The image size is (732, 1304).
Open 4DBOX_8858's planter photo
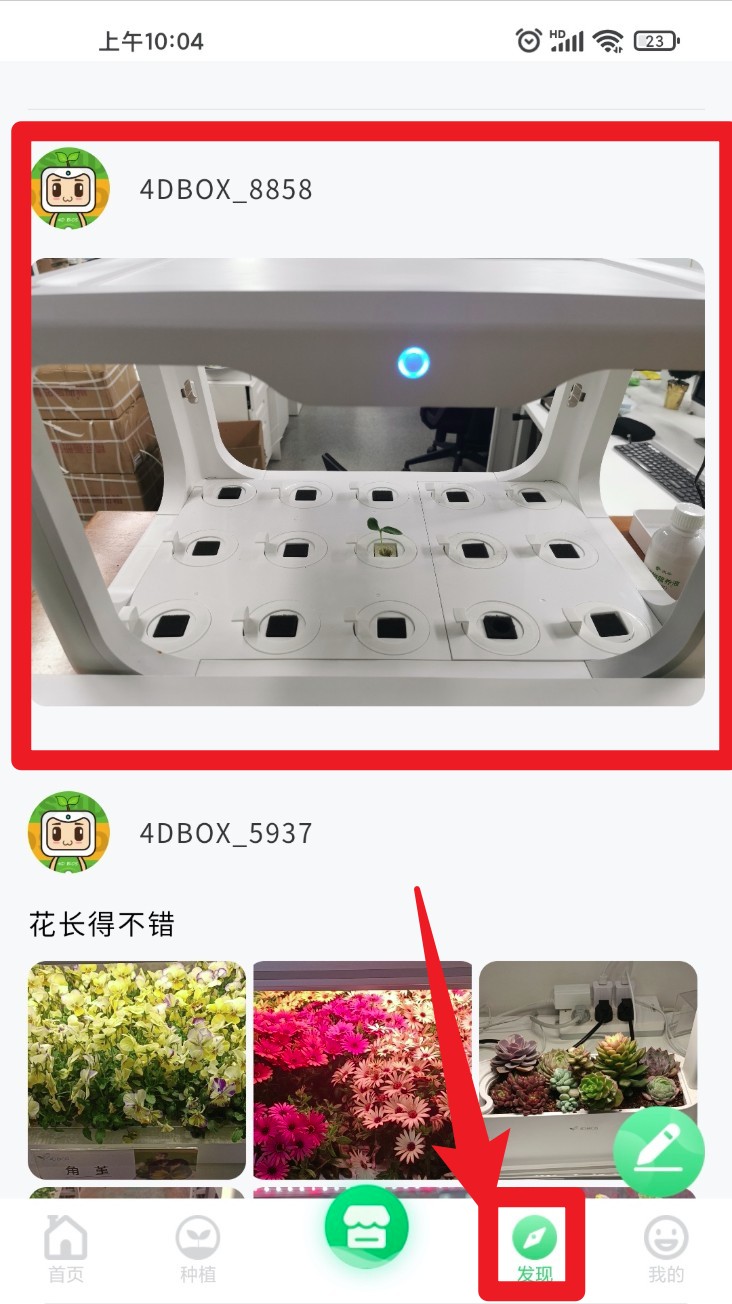(368, 482)
